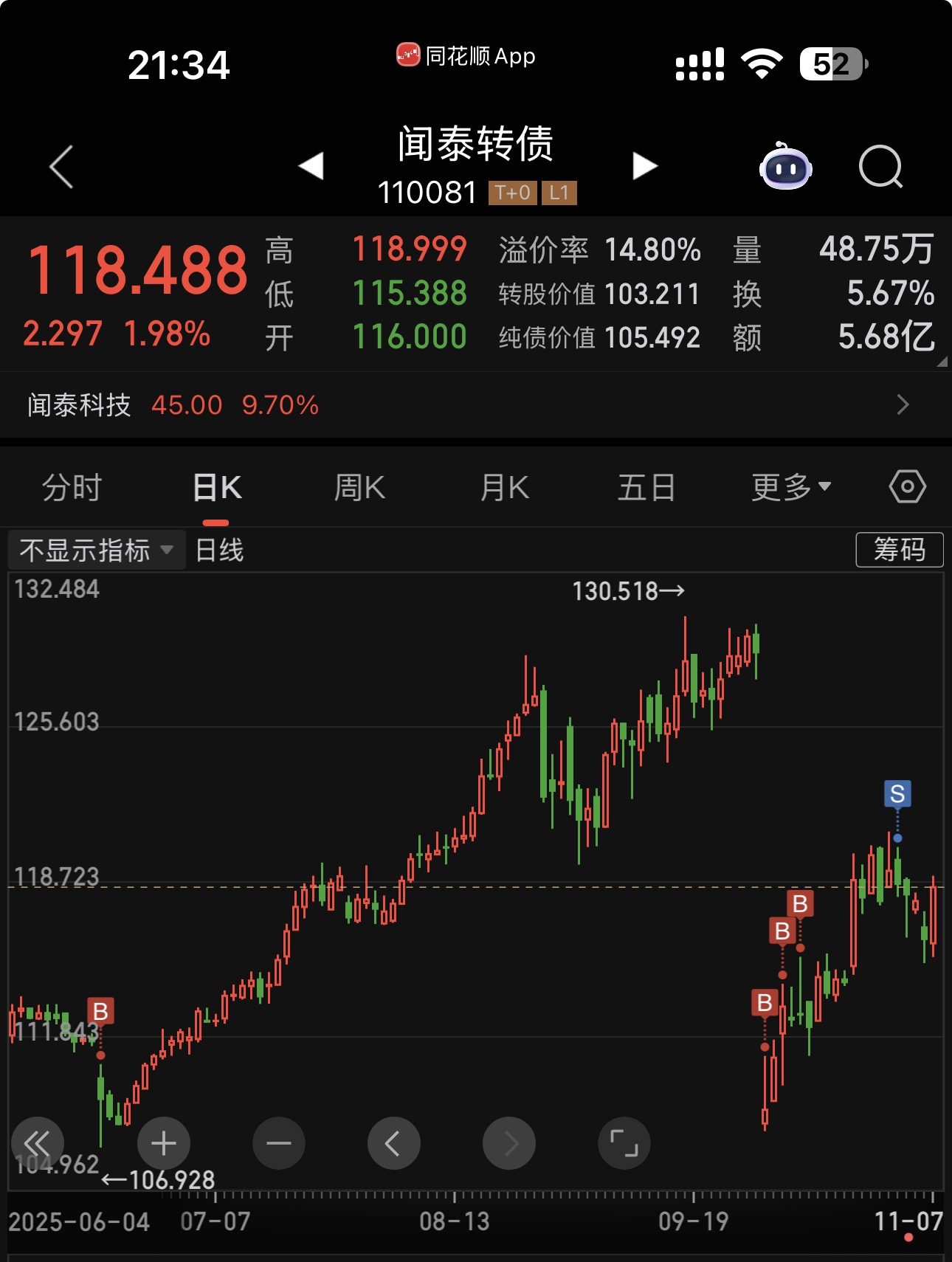The width and height of the screenshot is (952, 1262).
Task: Open the AI robot assistant
Action: pyautogui.click(x=785, y=167)
